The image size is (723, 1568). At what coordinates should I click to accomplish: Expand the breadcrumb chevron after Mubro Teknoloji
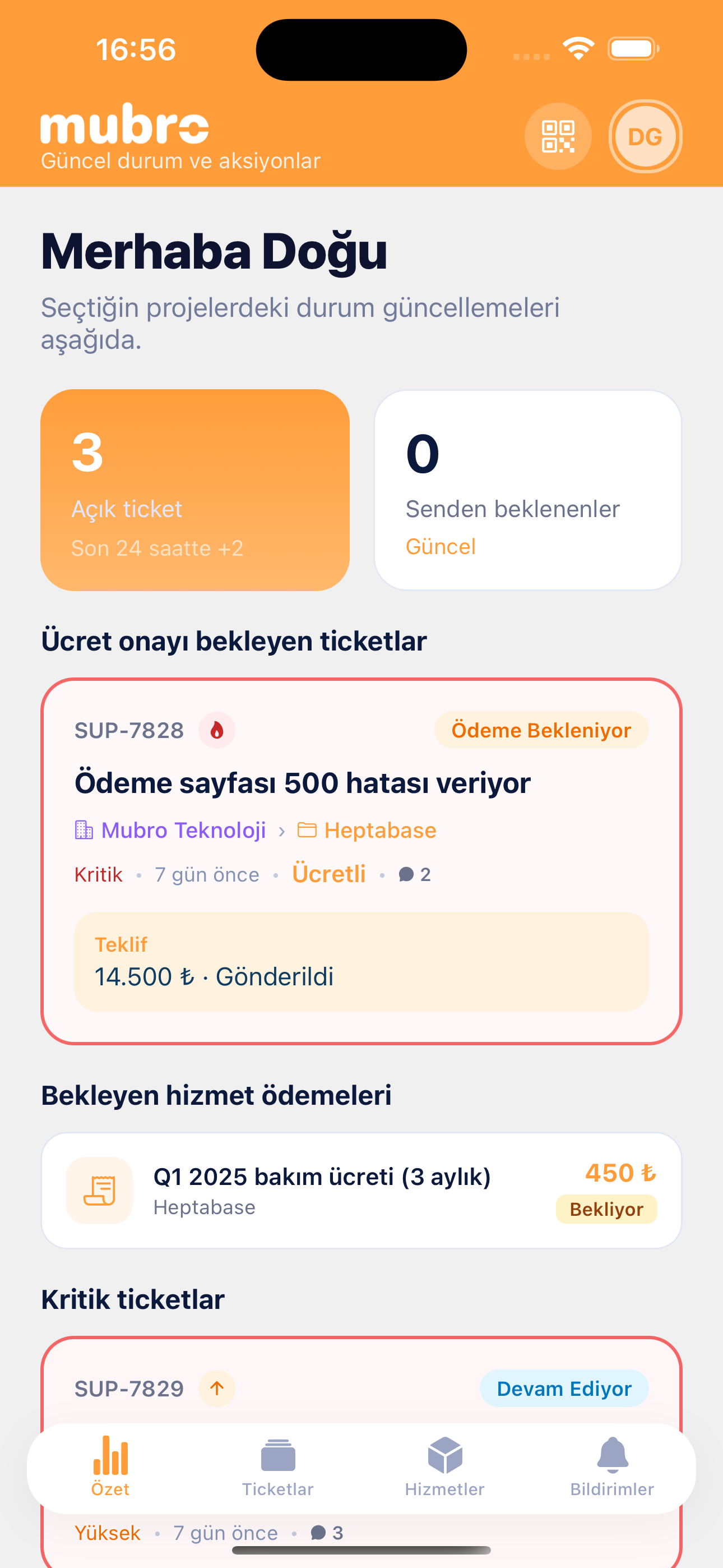click(282, 829)
